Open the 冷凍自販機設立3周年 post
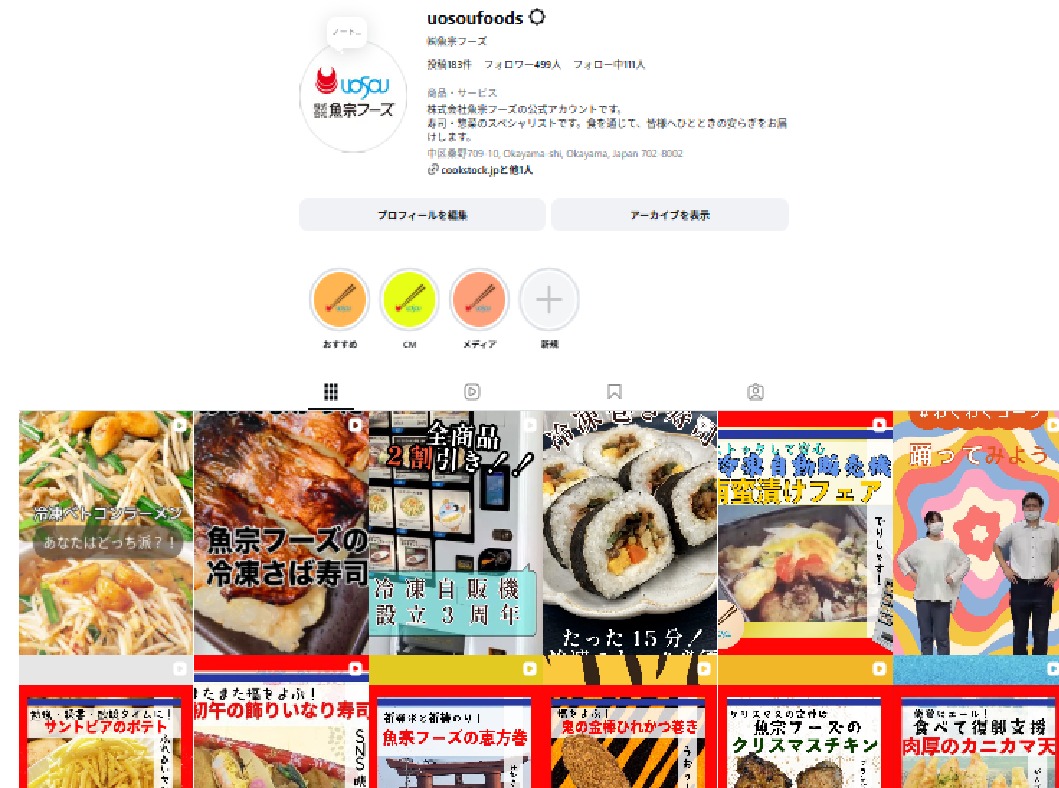This screenshot has width=1059, height=788. 455,532
